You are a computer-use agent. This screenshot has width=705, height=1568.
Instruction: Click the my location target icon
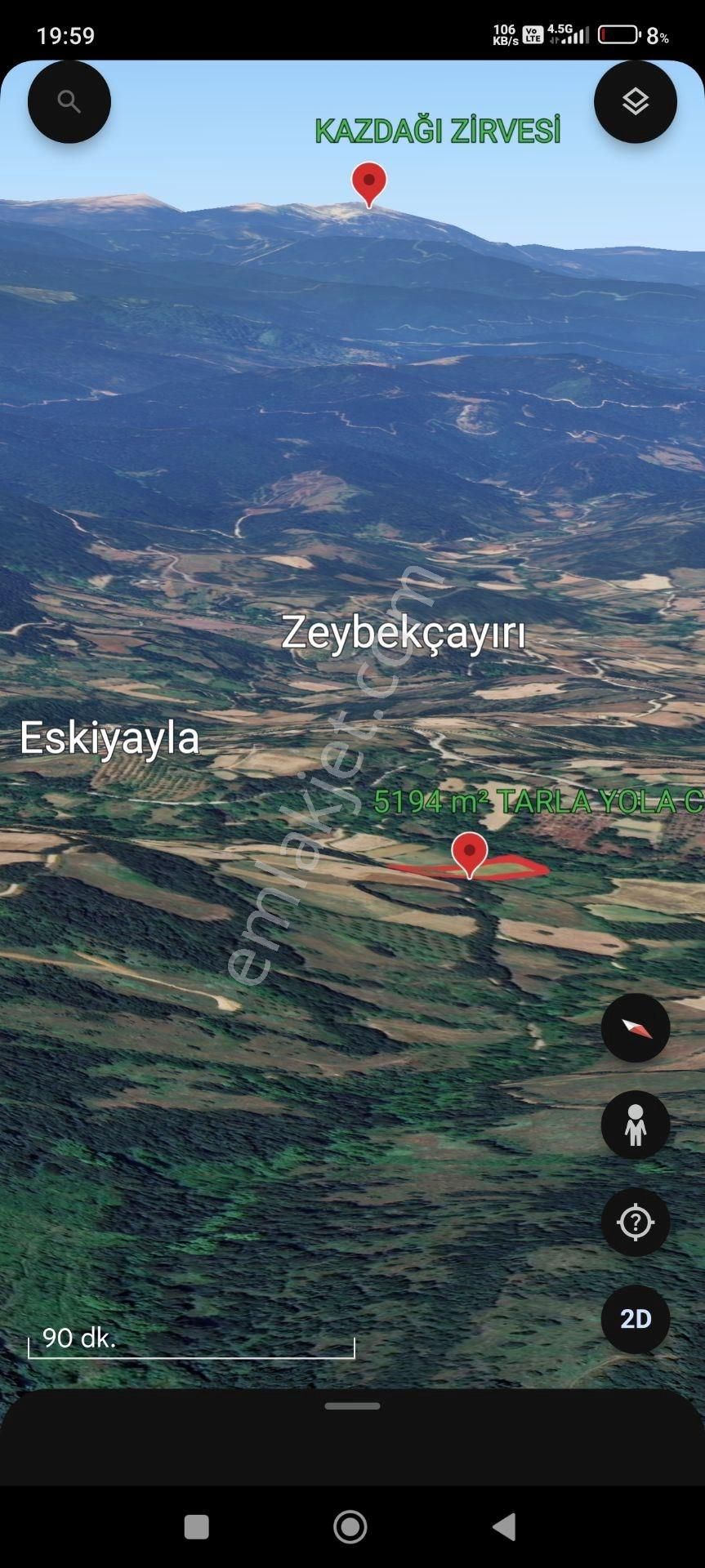pos(636,1223)
